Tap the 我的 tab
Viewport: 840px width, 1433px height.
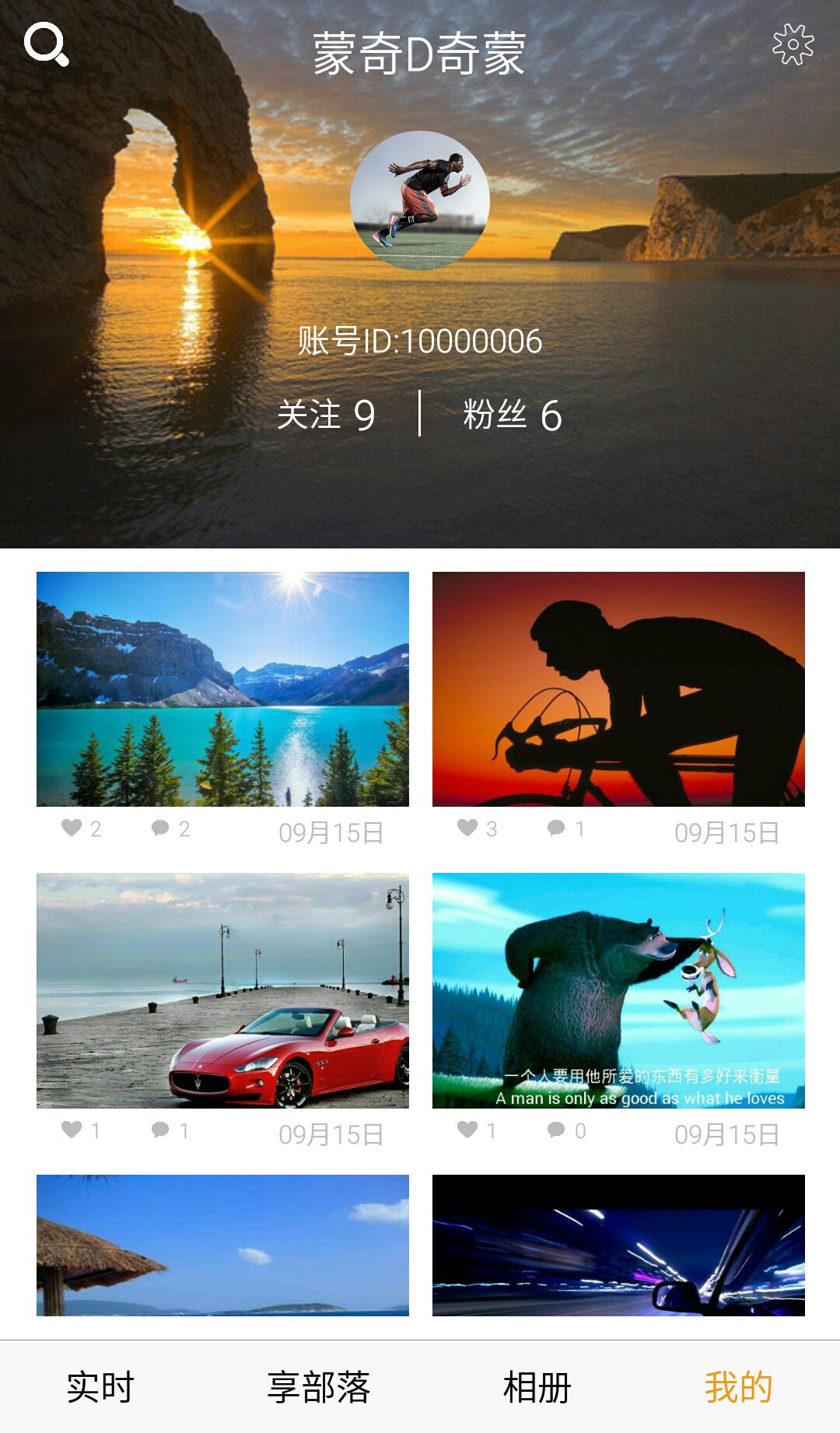coord(738,1388)
